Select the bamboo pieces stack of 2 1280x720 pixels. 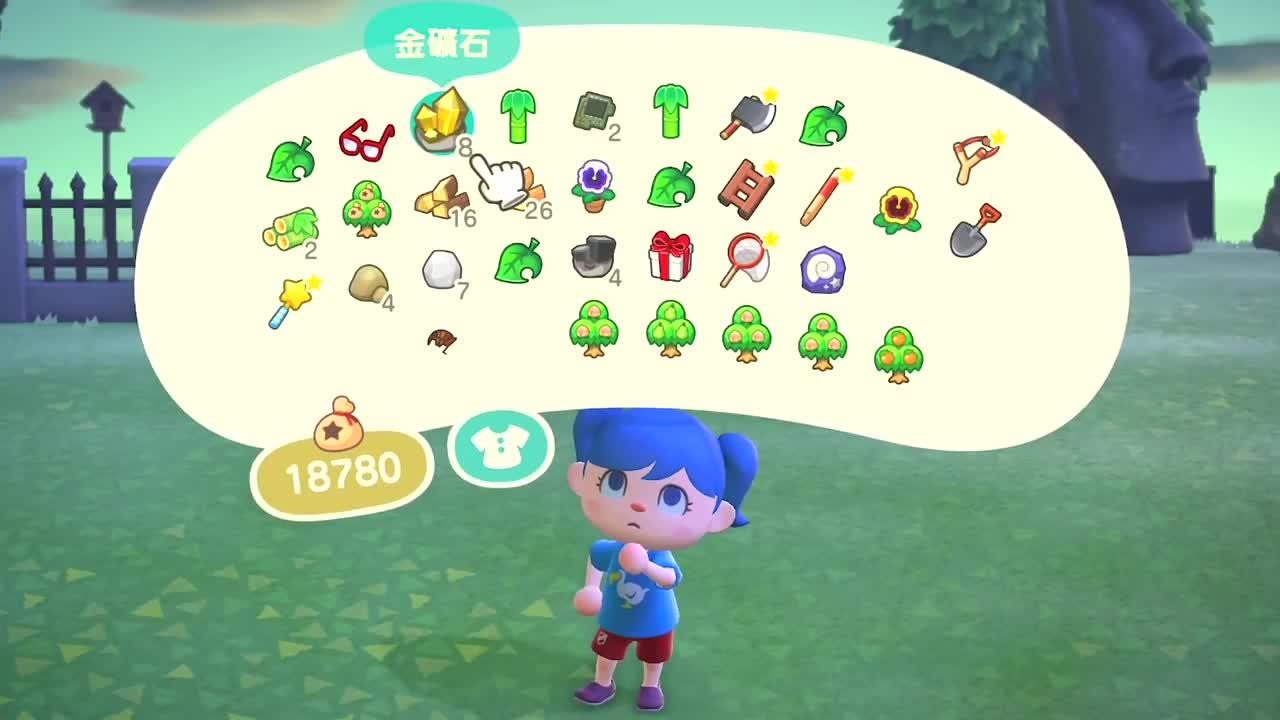coord(289,229)
